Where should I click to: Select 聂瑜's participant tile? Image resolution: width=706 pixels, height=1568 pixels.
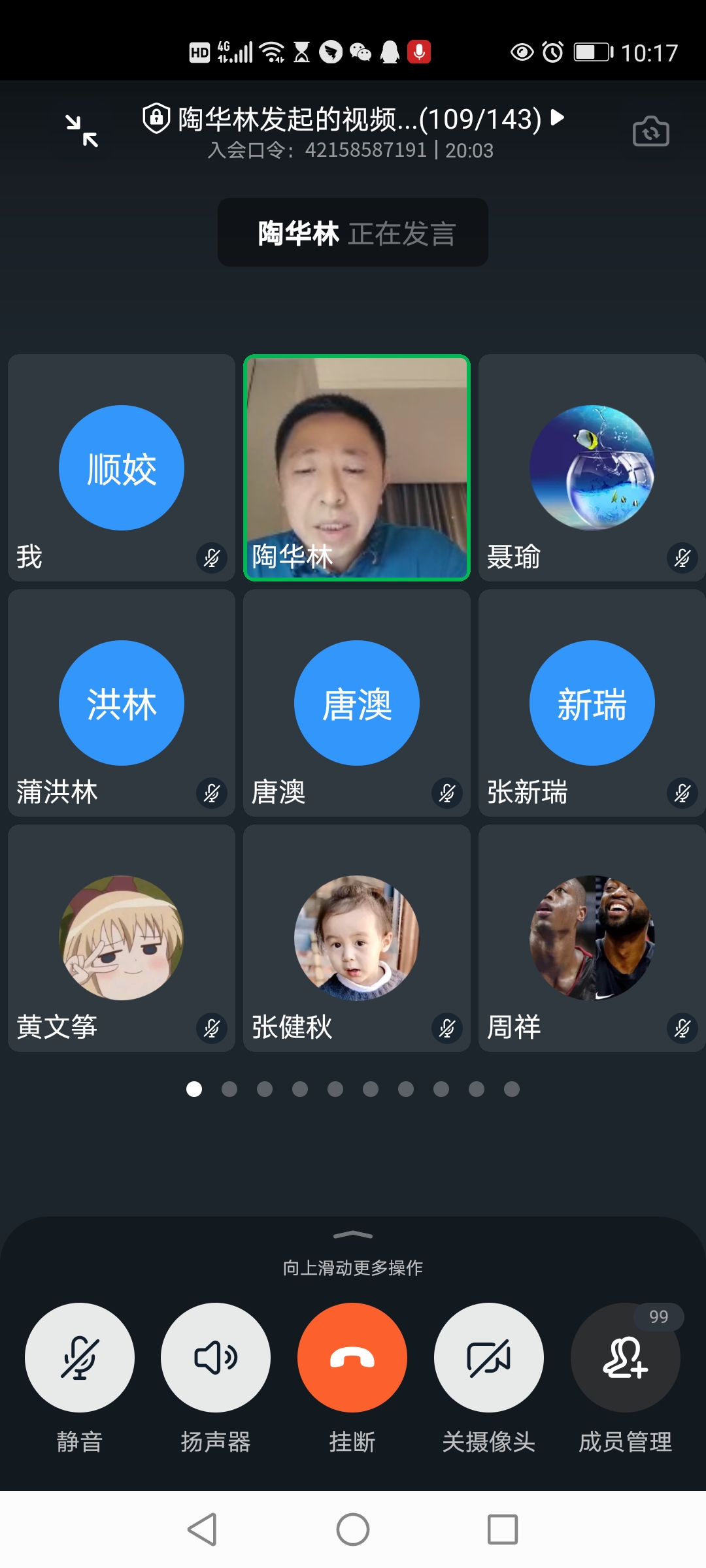pyautogui.click(x=592, y=468)
